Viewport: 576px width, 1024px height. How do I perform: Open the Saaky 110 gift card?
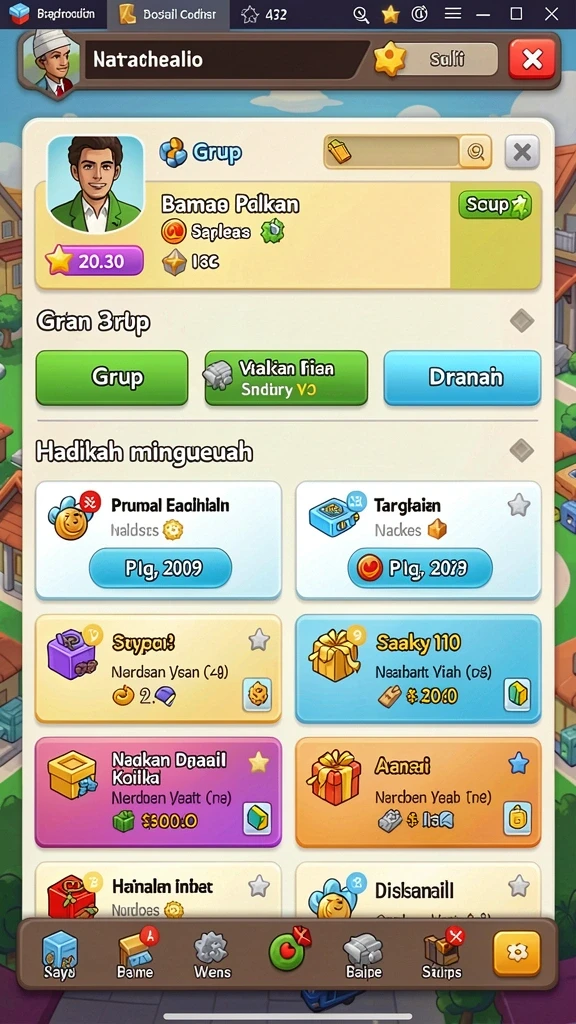[x=419, y=669]
